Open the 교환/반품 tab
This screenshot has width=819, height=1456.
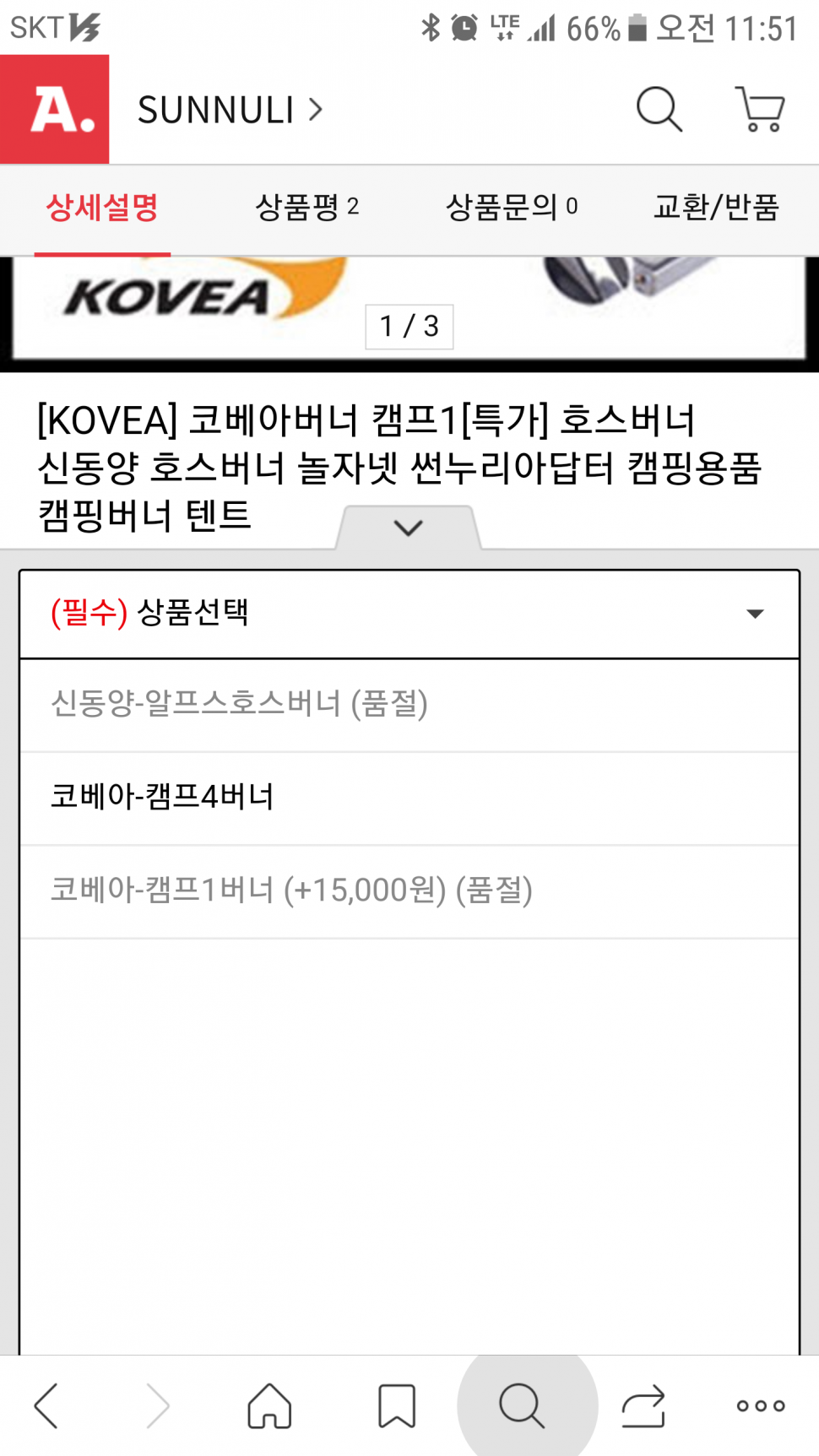pyautogui.click(x=716, y=208)
